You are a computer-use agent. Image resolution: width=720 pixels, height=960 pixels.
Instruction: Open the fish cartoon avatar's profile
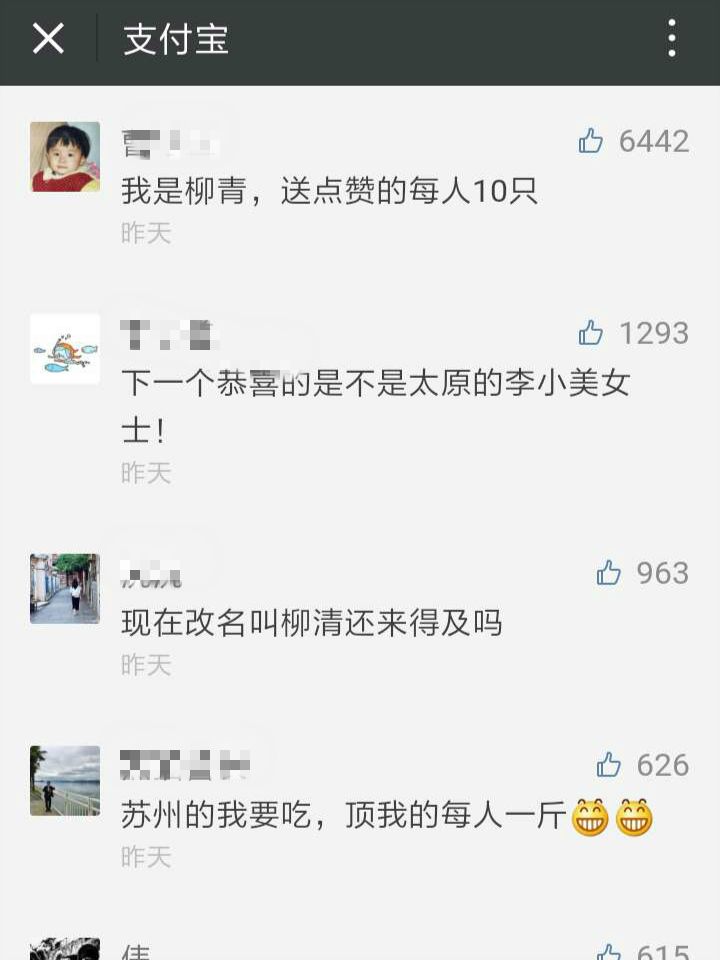click(65, 349)
